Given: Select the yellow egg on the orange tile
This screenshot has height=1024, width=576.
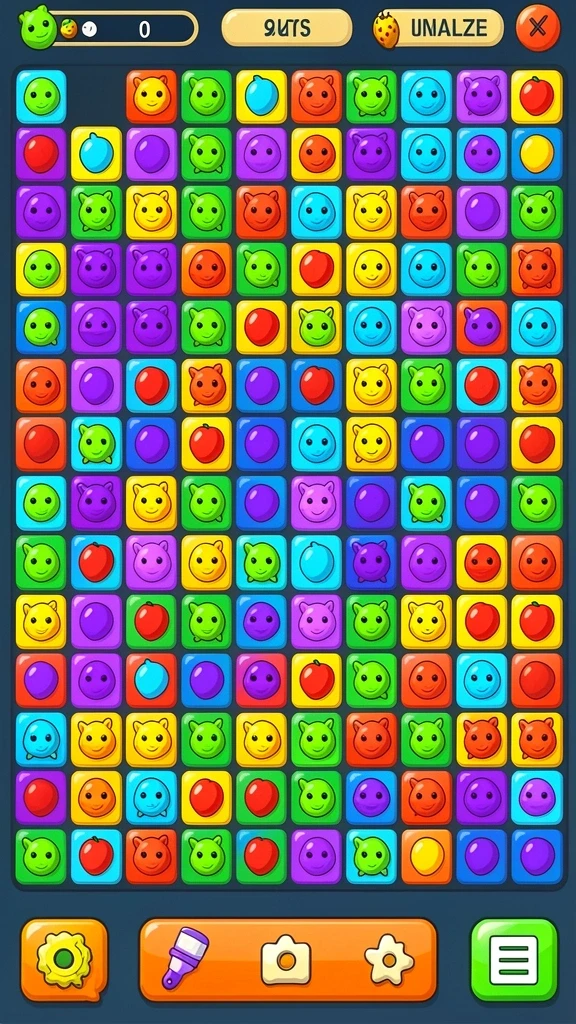Looking at the screenshot, I should 426,856.
